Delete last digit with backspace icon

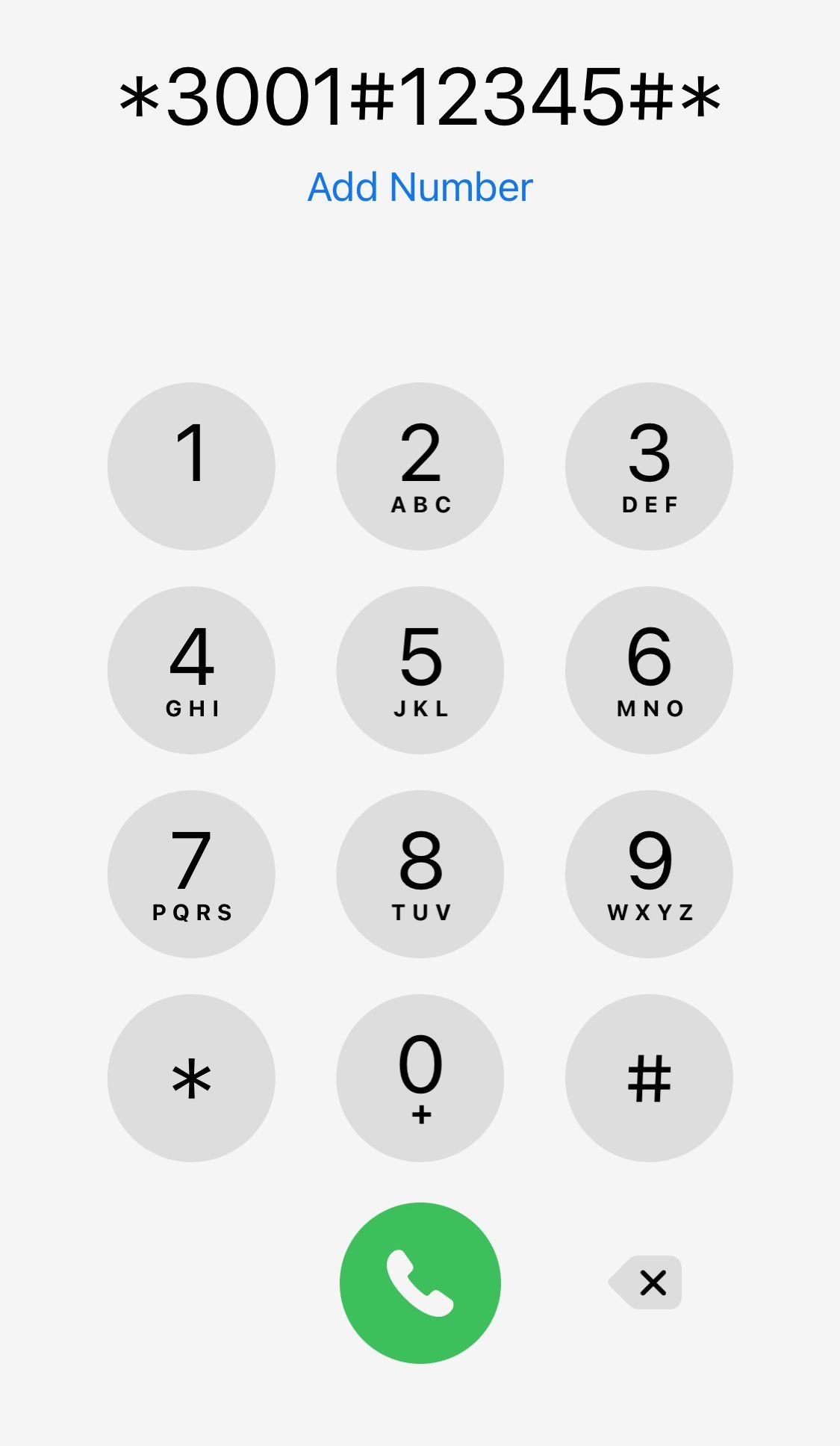[x=645, y=1282]
